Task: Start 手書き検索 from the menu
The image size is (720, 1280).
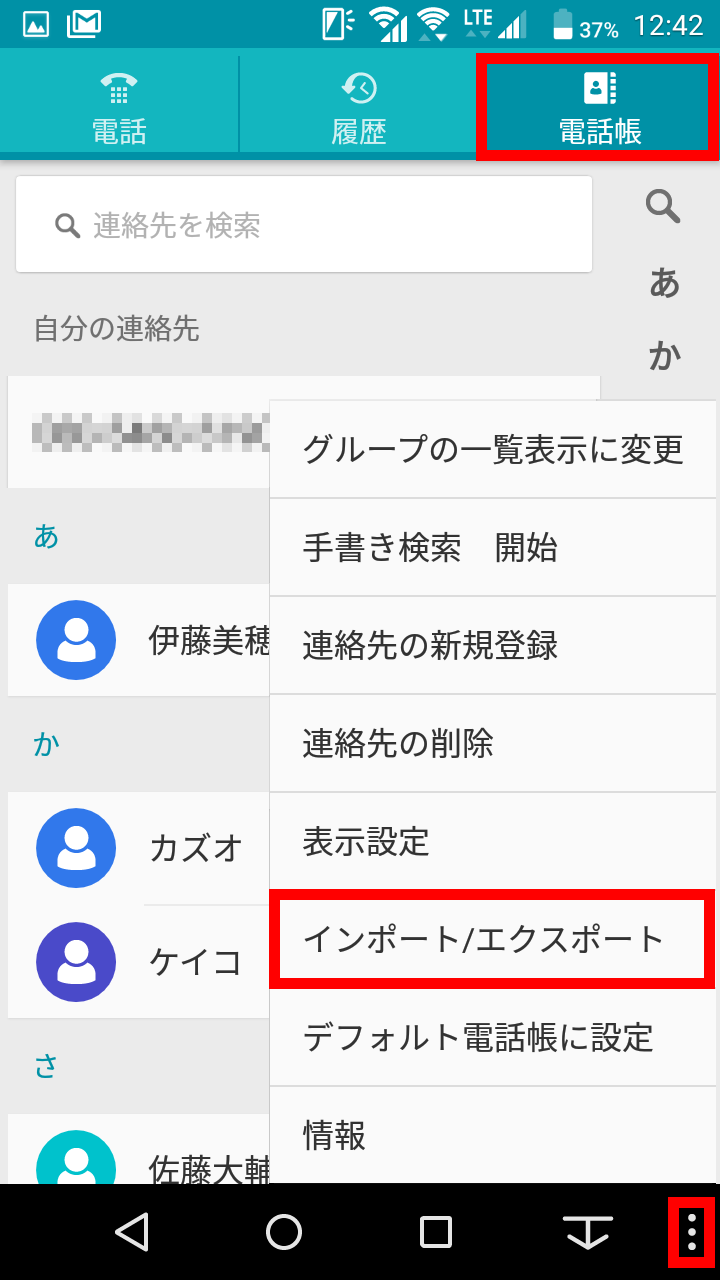Action: click(494, 547)
